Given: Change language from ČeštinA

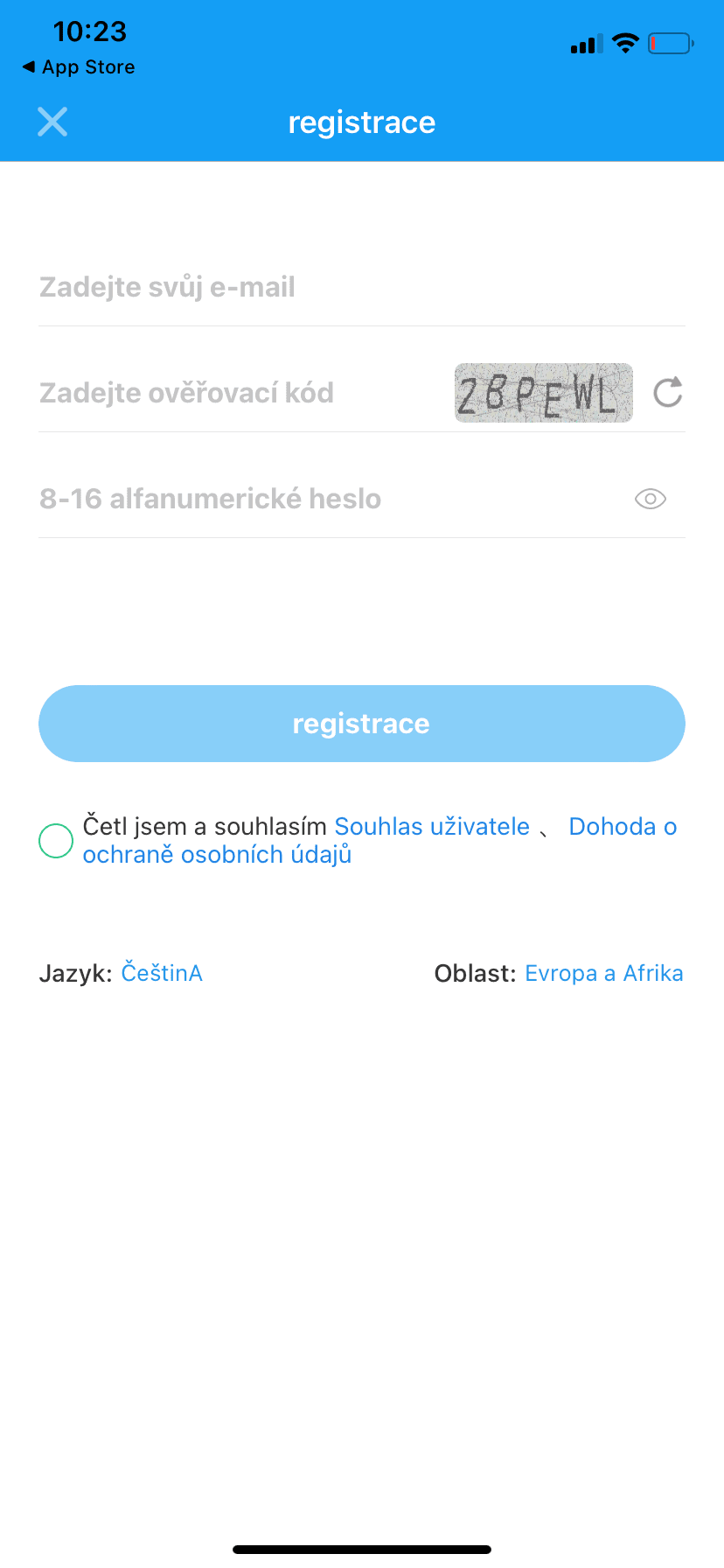Looking at the screenshot, I should pos(162,973).
